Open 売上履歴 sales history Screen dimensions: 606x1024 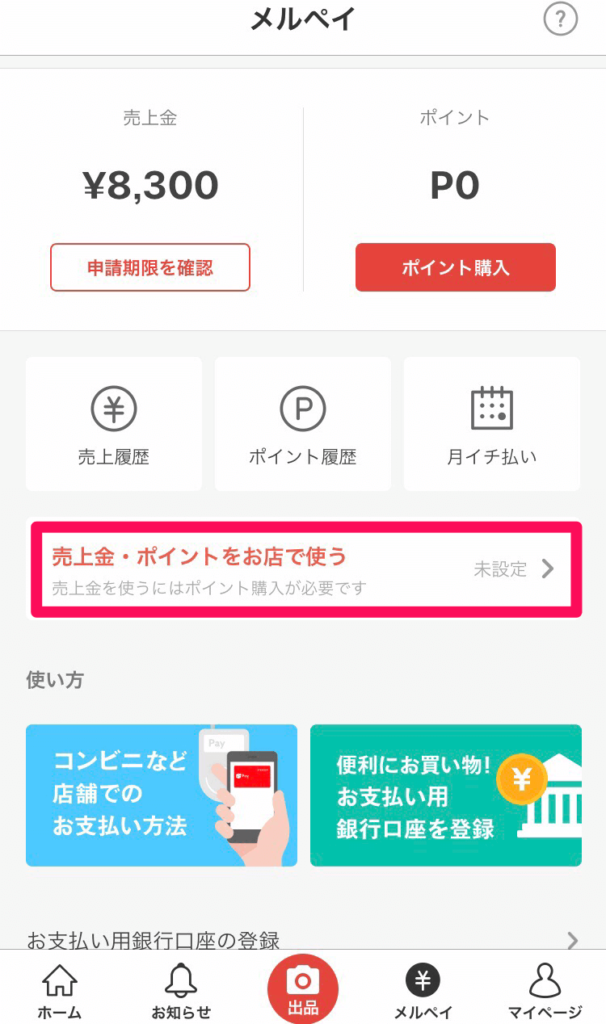click(113, 424)
